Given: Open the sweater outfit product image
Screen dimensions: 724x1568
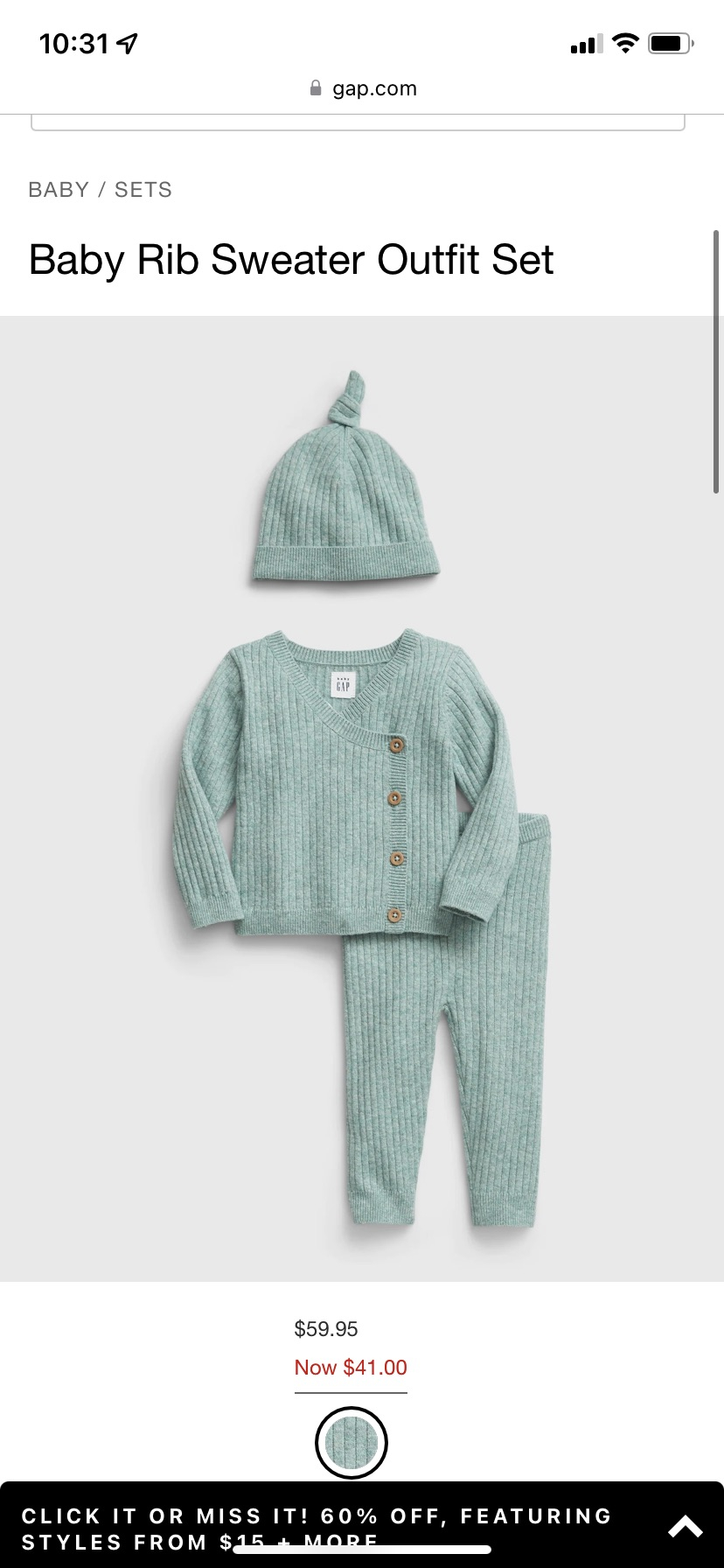Looking at the screenshot, I should click(362, 798).
